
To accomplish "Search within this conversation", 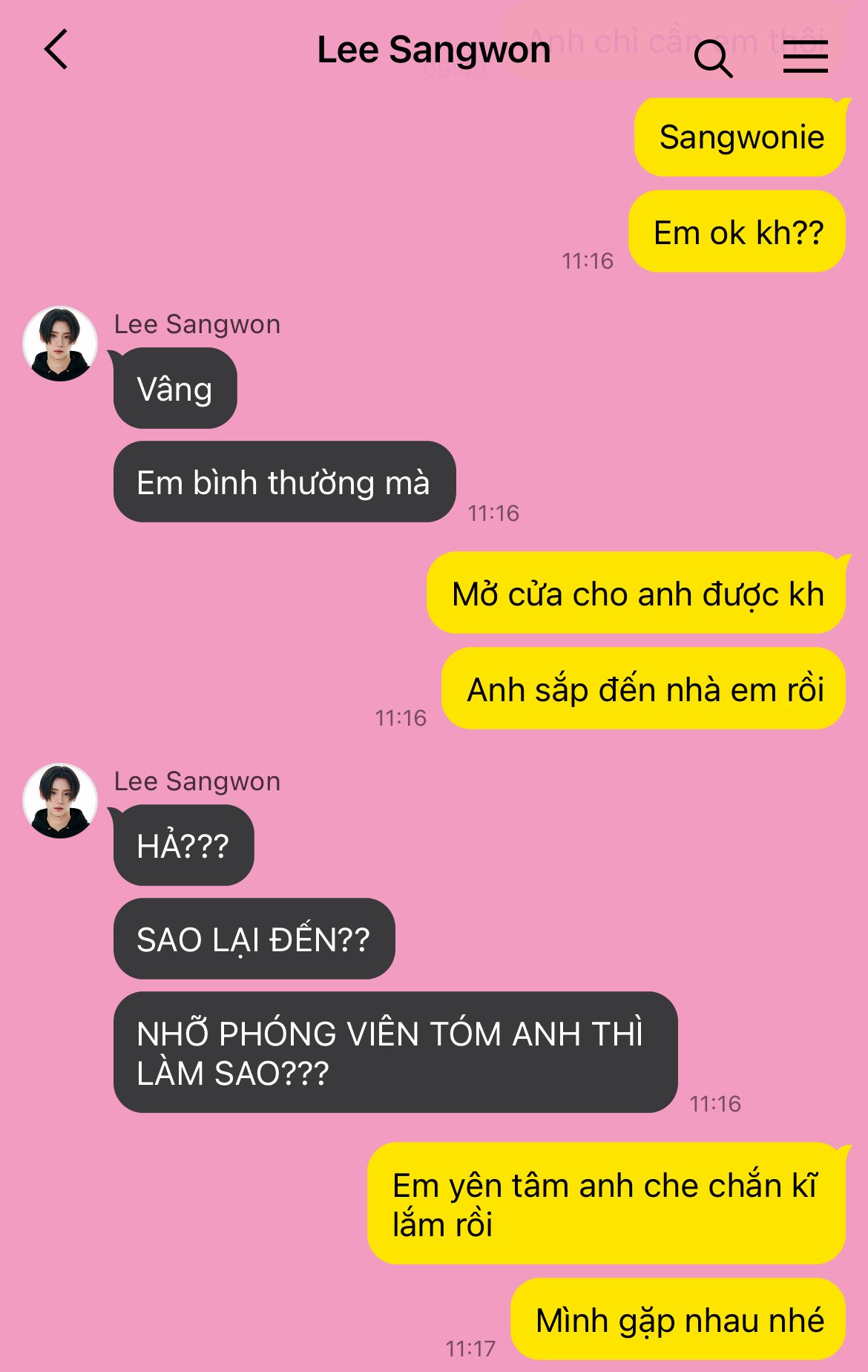I will click(x=713, y=58).
